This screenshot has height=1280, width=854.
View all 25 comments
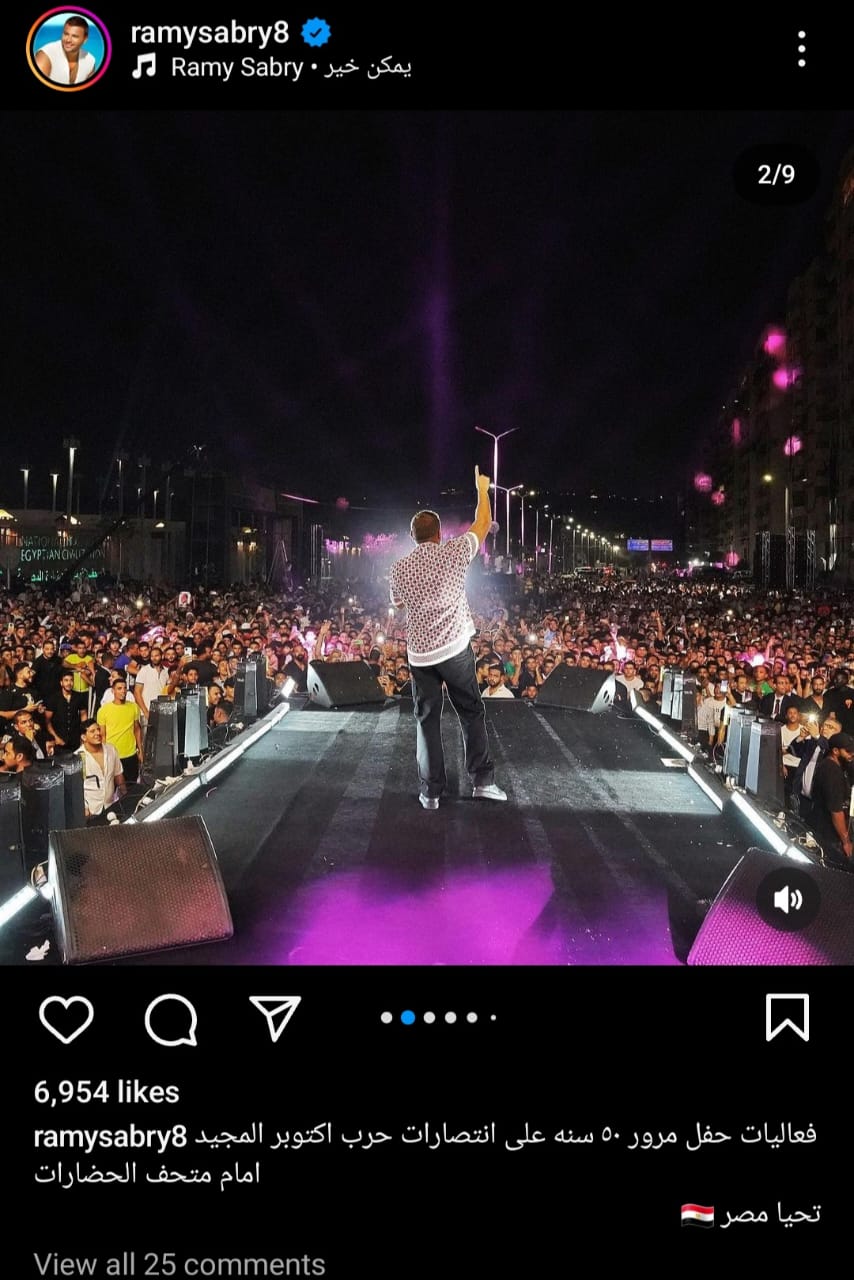point(179,1264)
